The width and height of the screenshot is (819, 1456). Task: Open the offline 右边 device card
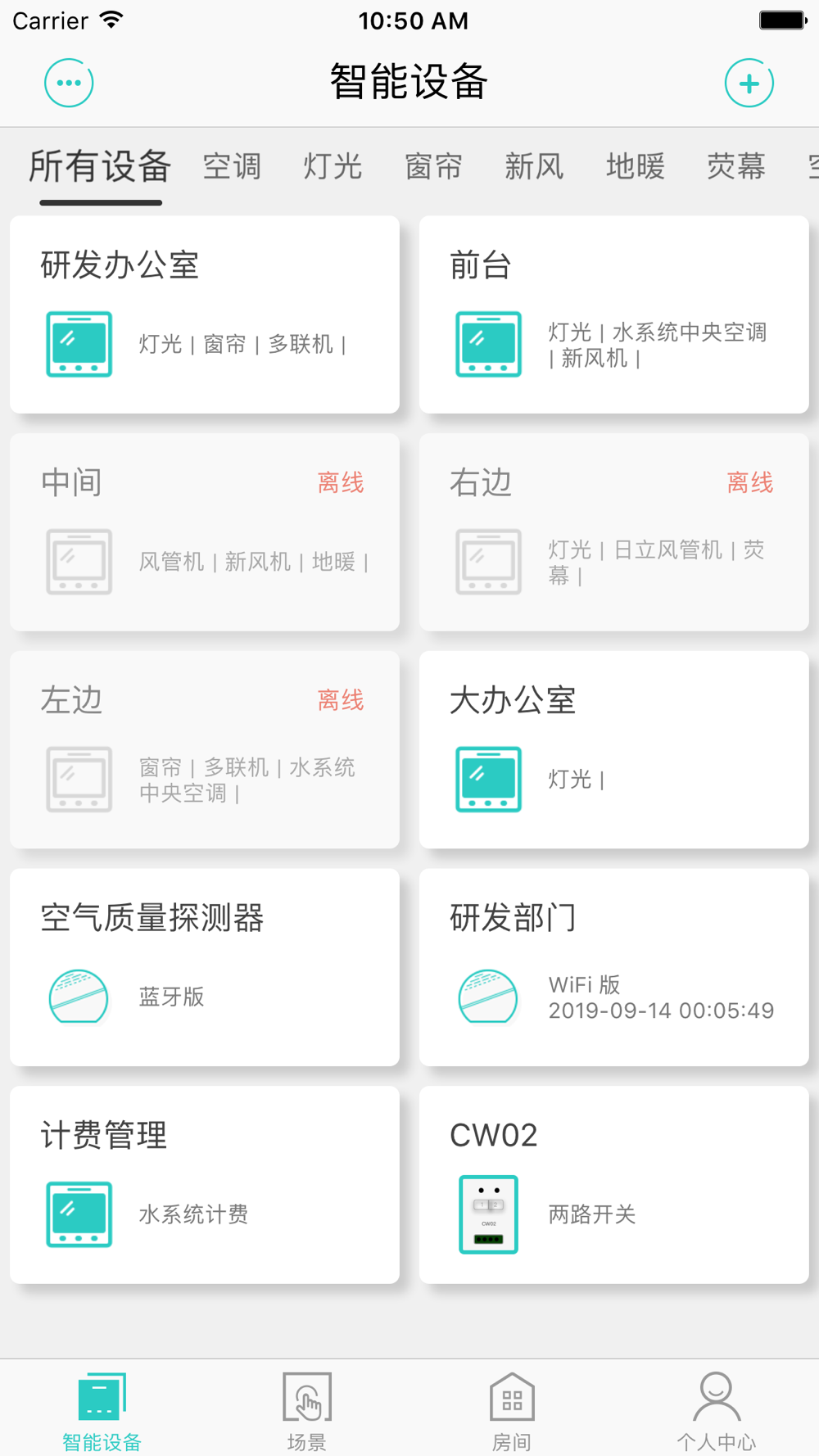pos(614,532)
